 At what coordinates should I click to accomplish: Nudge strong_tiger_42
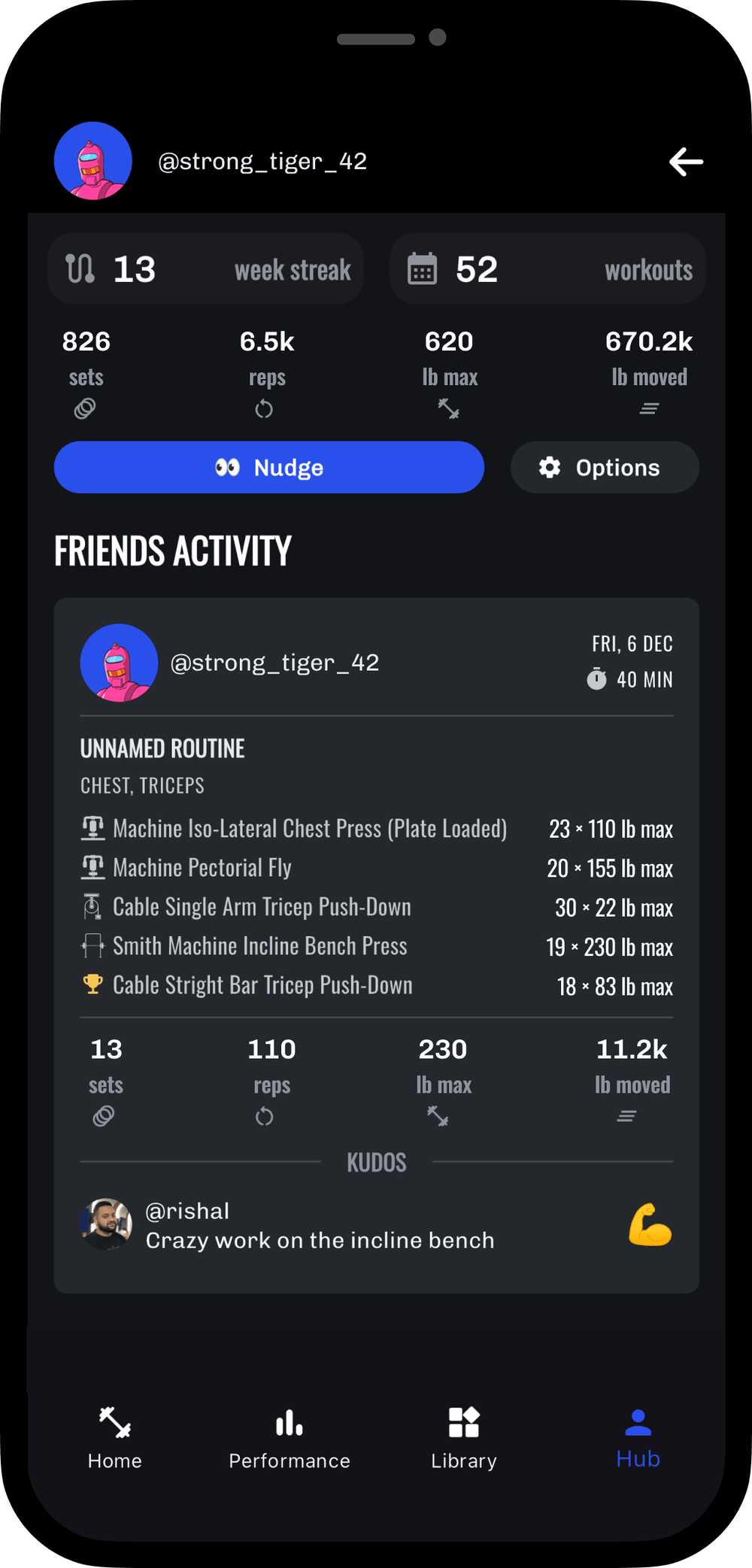pos(268,467)
